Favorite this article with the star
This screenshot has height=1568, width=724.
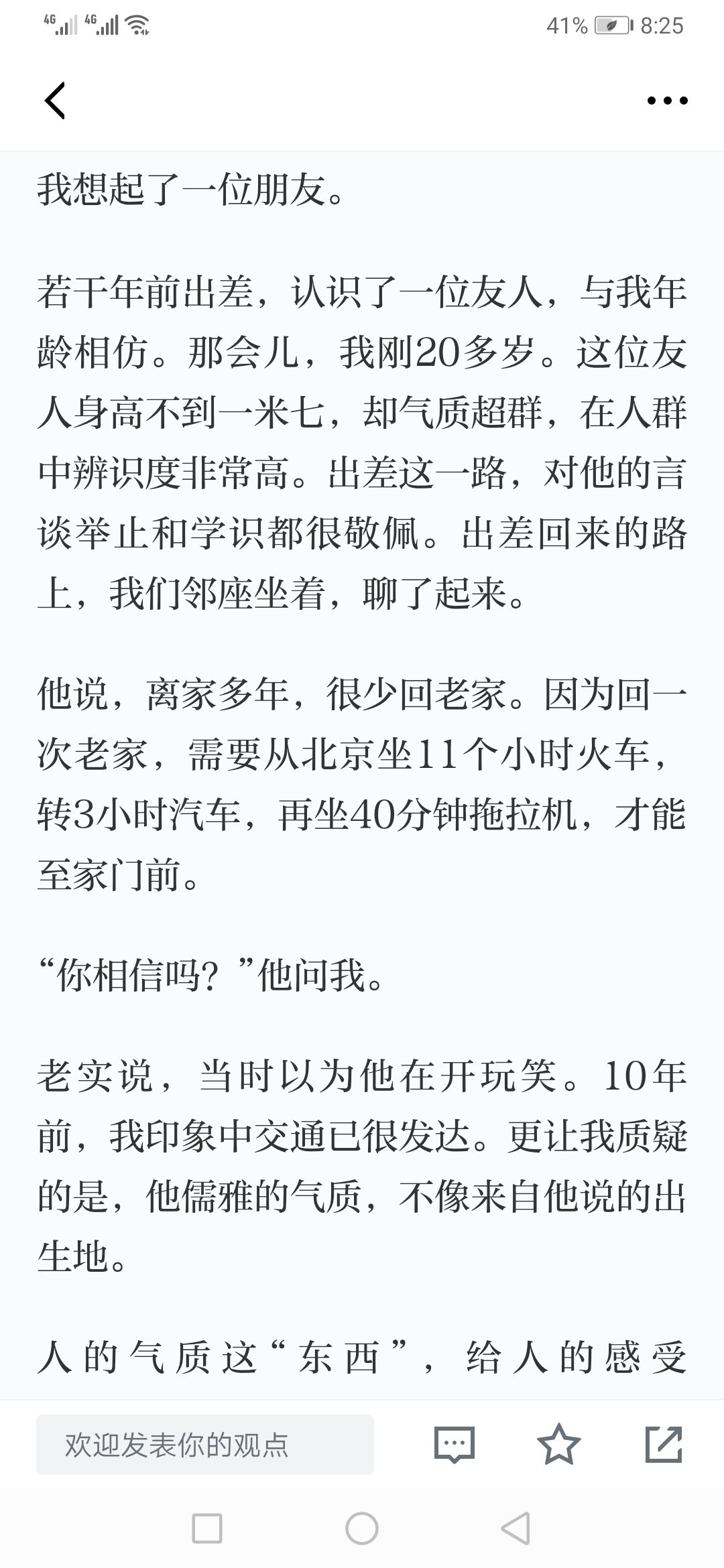pos(559,1444)
